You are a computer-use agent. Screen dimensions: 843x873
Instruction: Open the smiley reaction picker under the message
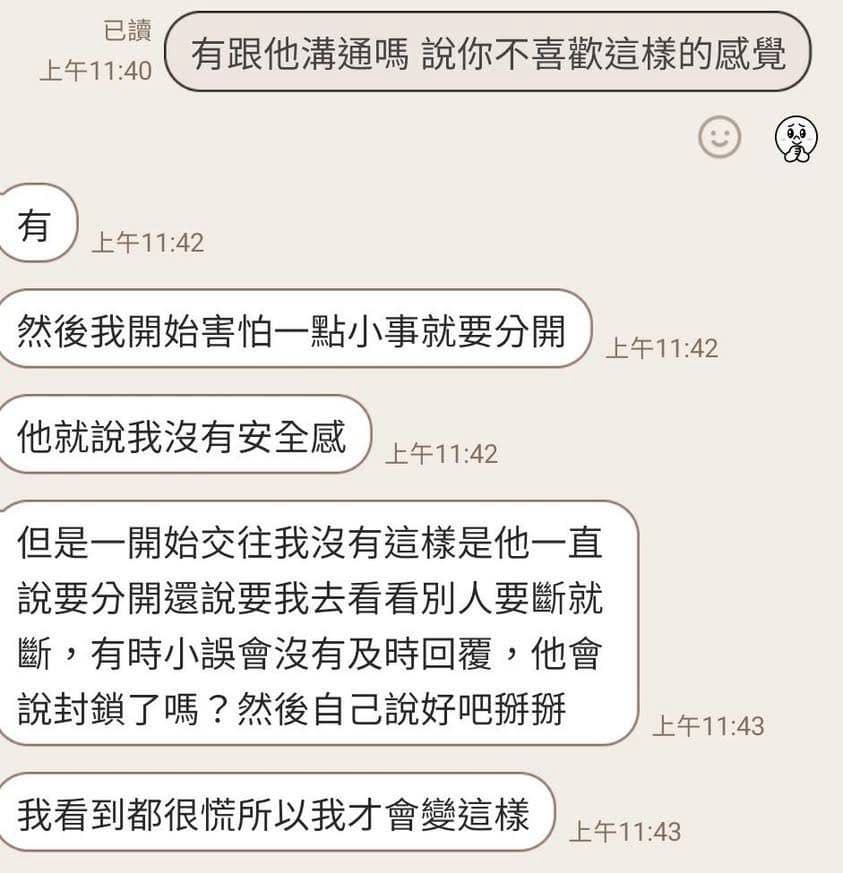pos(719,137)
